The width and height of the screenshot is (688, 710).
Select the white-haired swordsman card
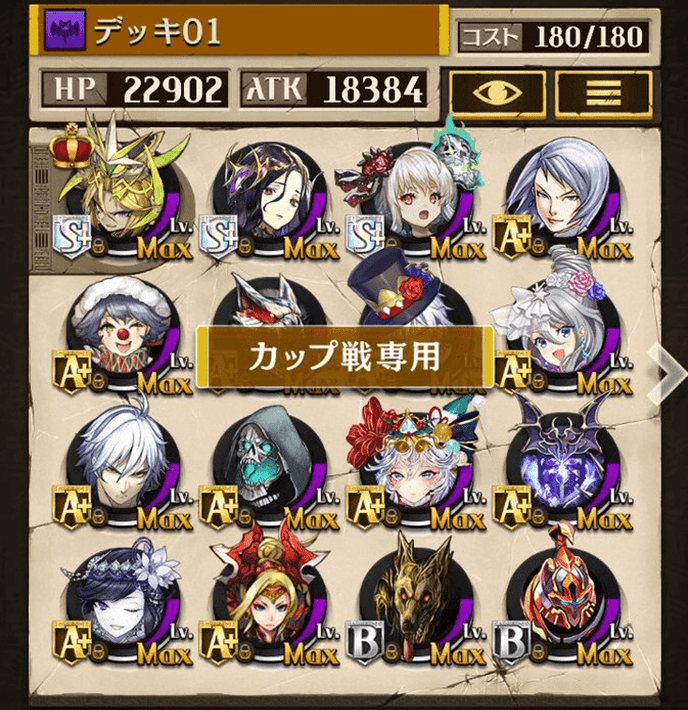118,470
